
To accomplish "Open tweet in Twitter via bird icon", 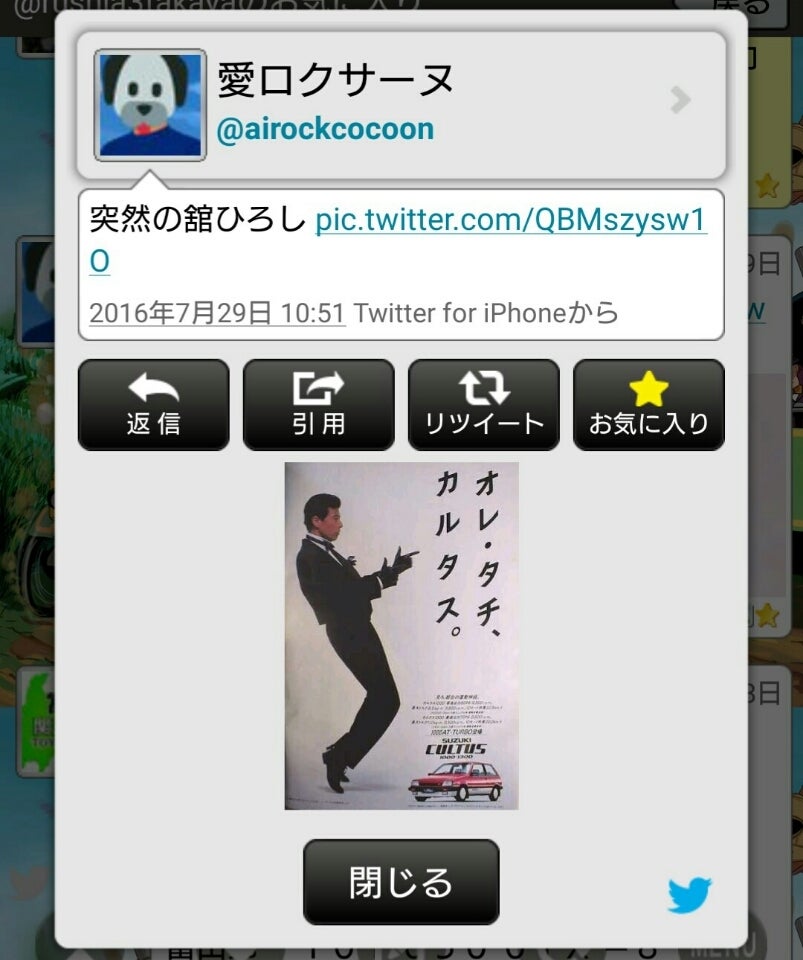I will point(689,894).
